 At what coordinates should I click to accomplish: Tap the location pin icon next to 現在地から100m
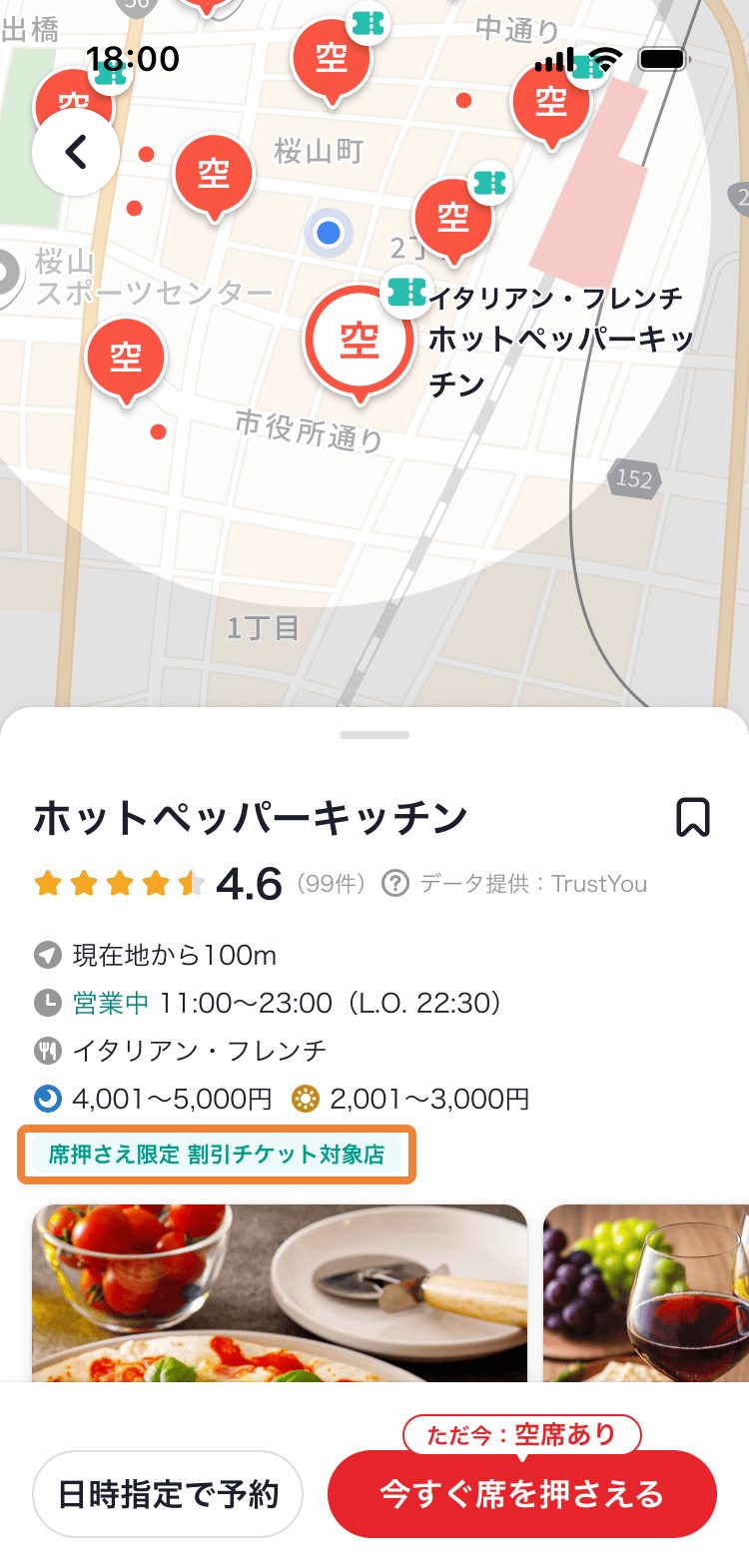47,955
